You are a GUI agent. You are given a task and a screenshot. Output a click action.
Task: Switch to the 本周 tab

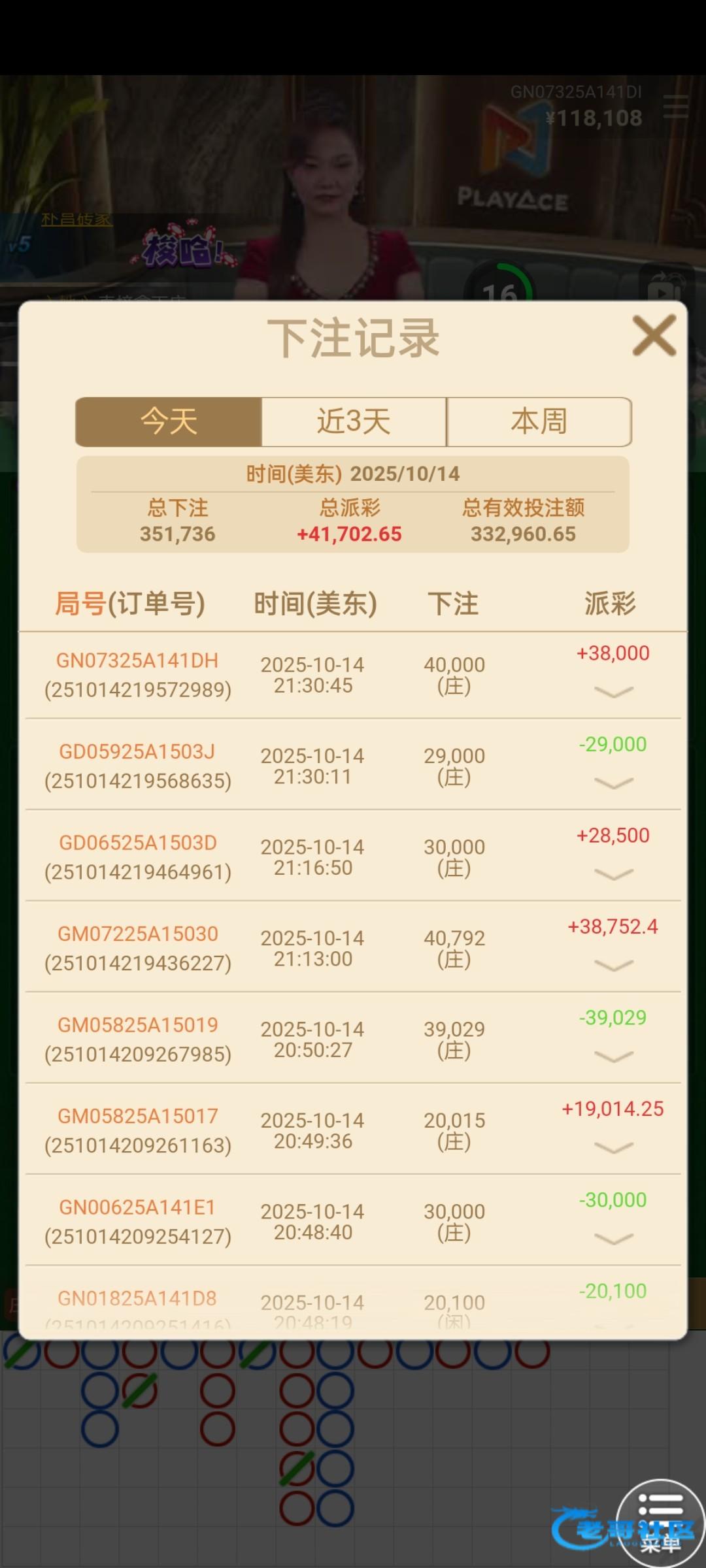[539, 421]
